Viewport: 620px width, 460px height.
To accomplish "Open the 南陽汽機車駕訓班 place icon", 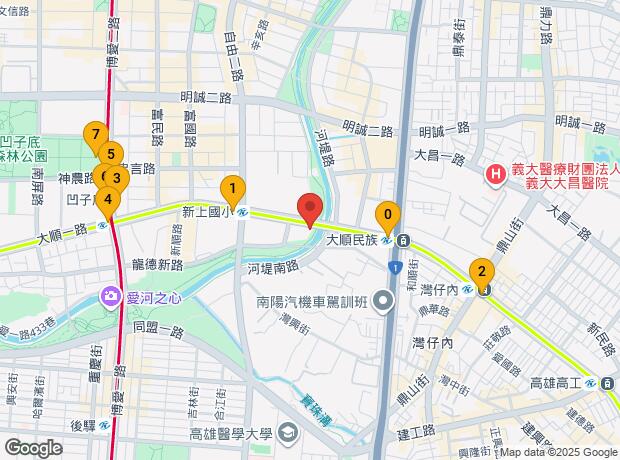I will (381, 301).
